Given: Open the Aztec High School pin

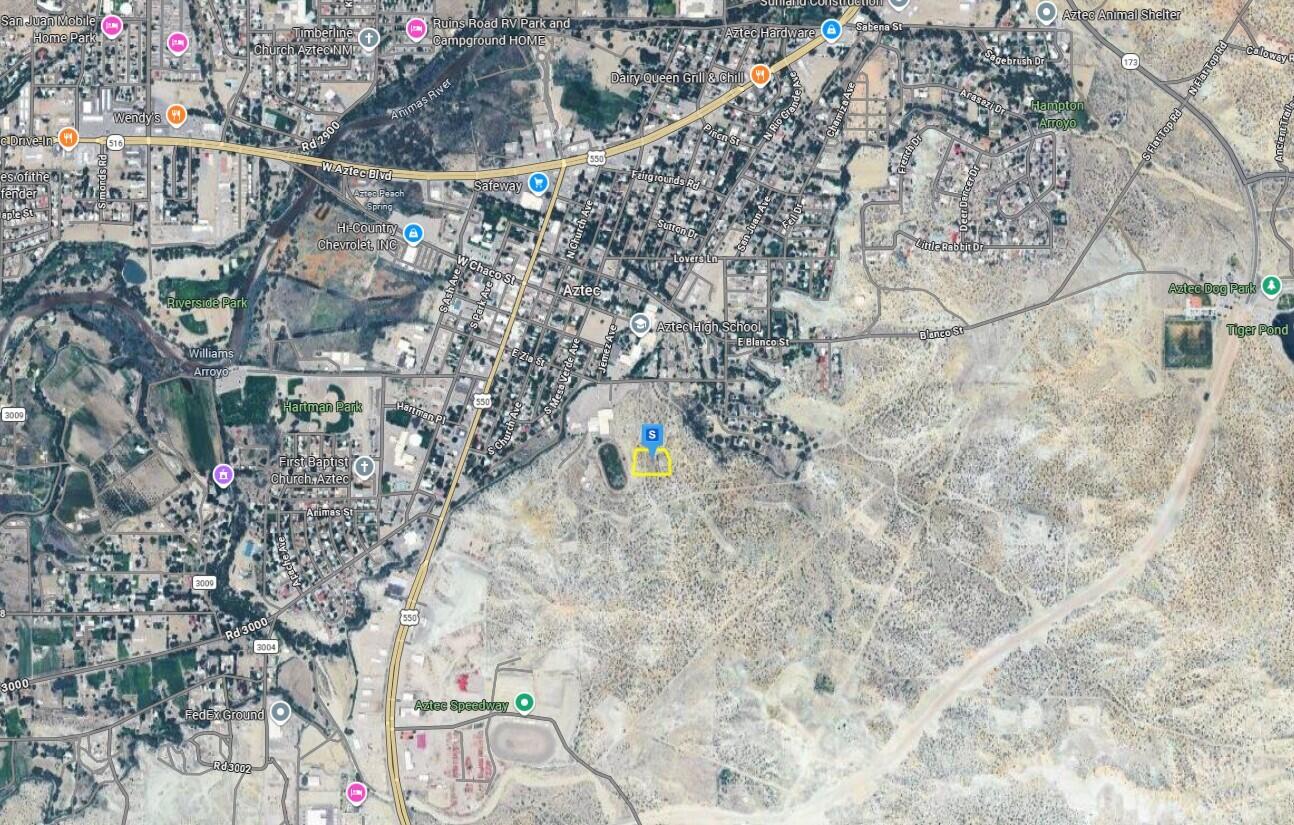Looking at the screenshot, I should (x=640, y=324).
